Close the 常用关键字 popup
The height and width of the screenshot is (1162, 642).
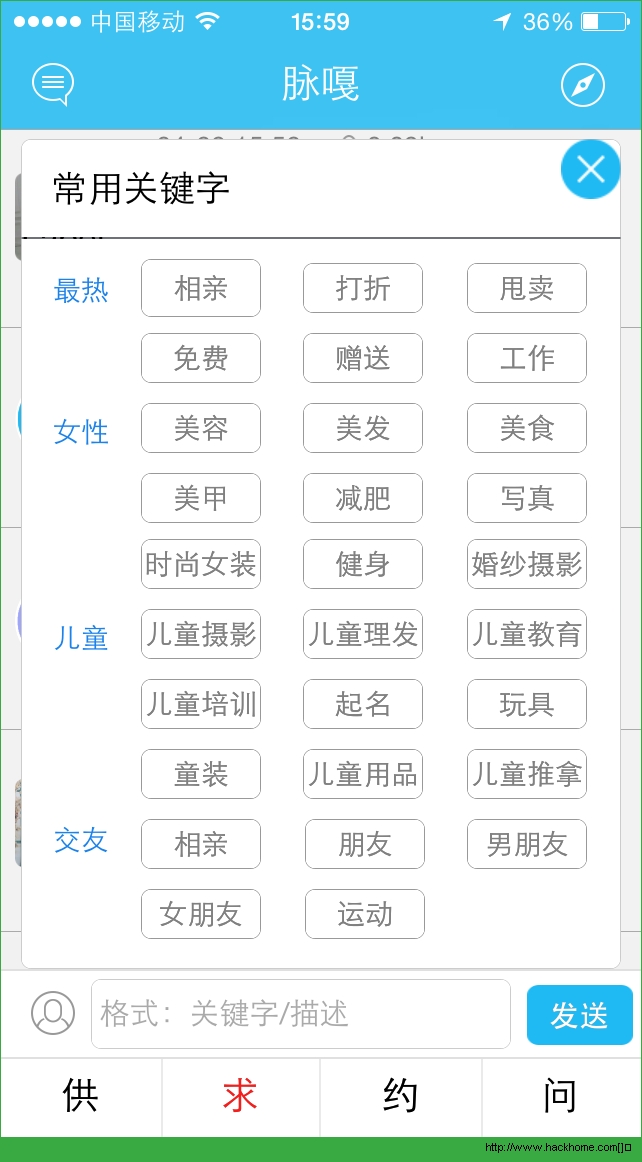click(590, 170)
